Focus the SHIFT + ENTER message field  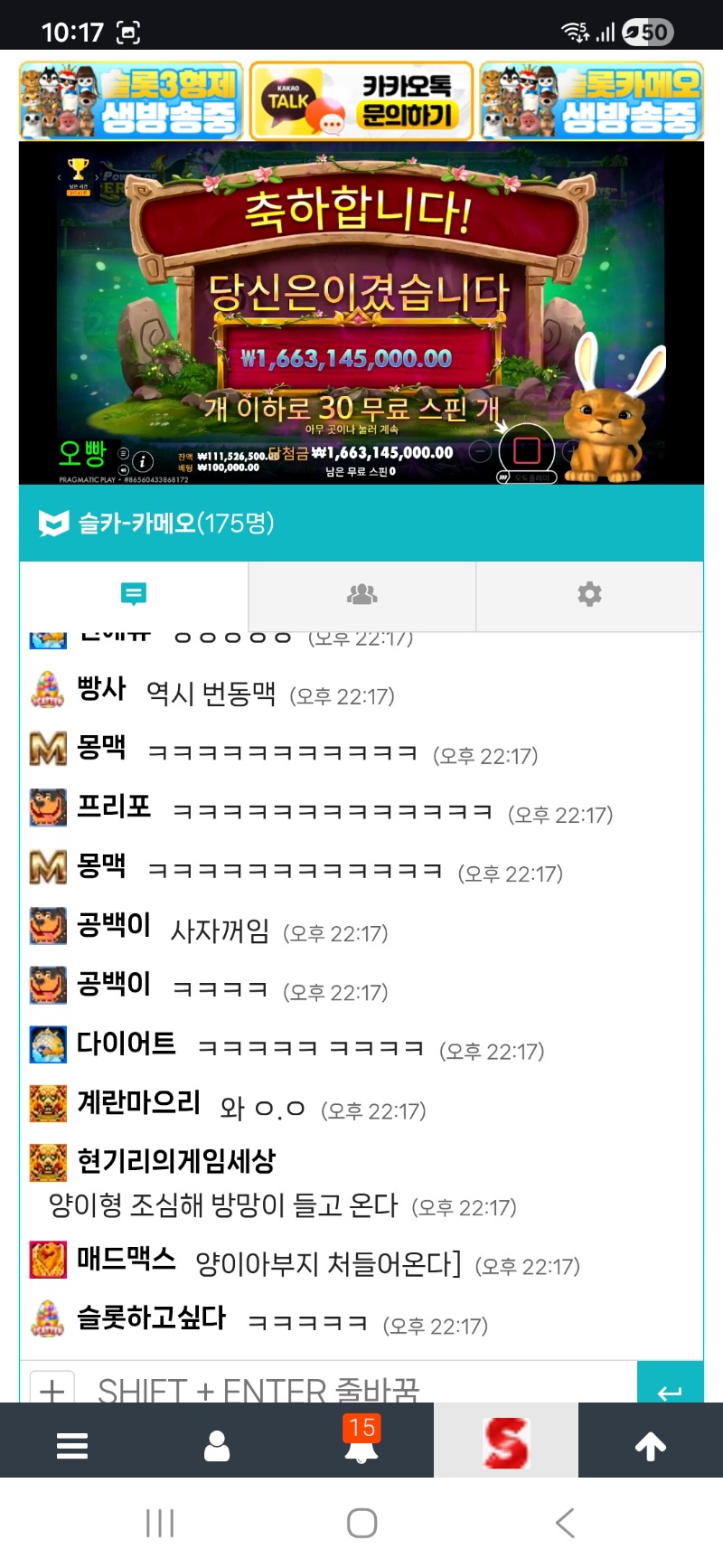tap(352, 1387)
